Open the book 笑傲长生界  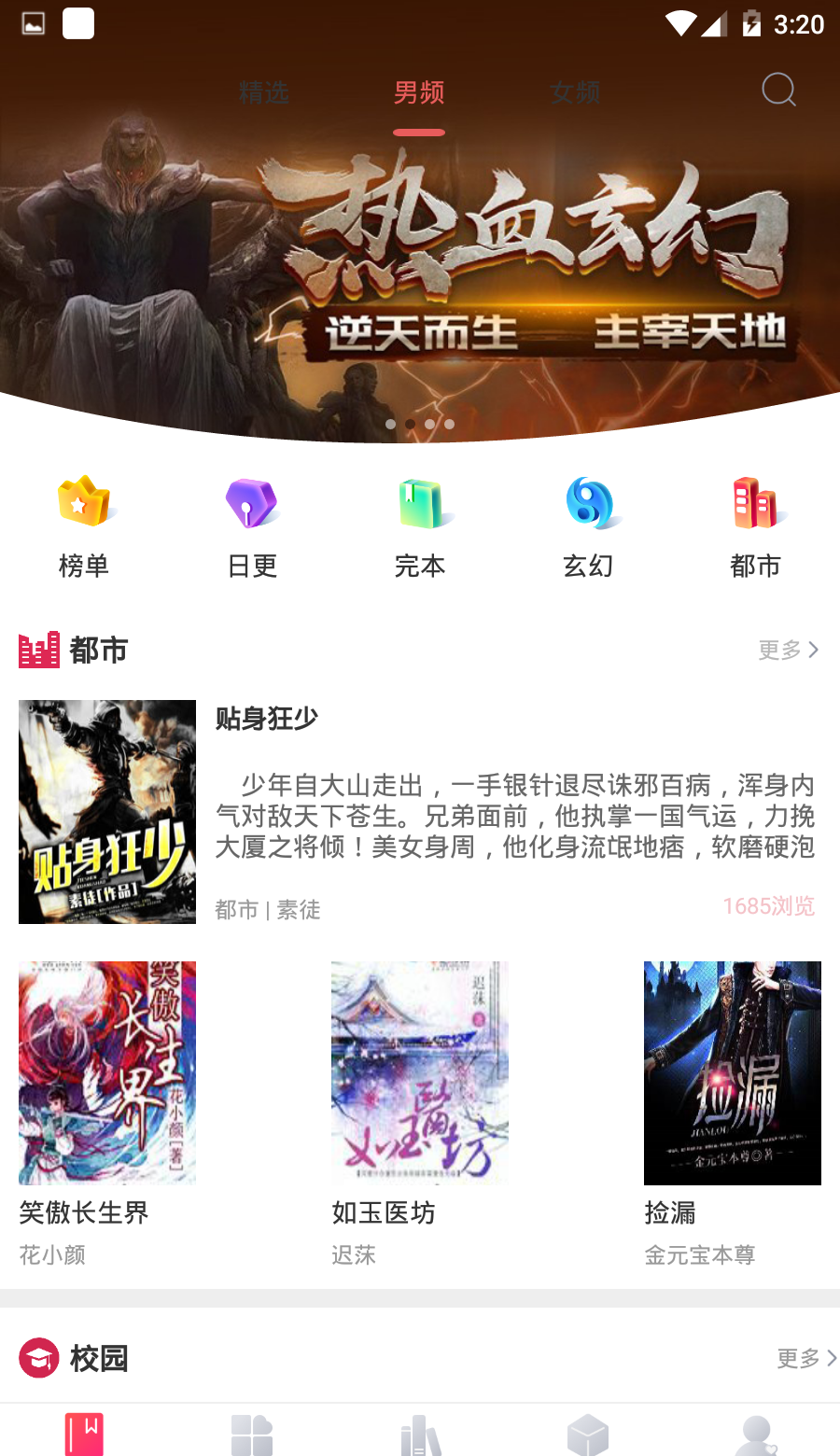(107, 1073)
